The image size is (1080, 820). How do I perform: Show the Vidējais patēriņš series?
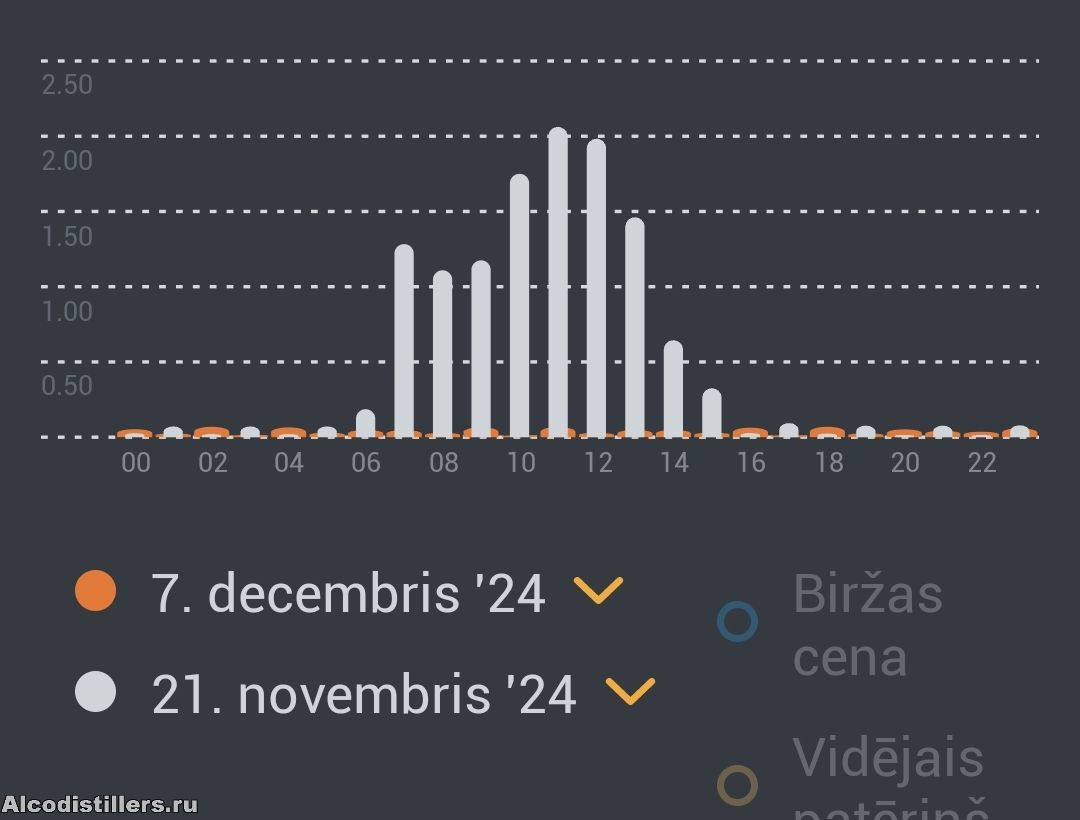tap(738, 785)
